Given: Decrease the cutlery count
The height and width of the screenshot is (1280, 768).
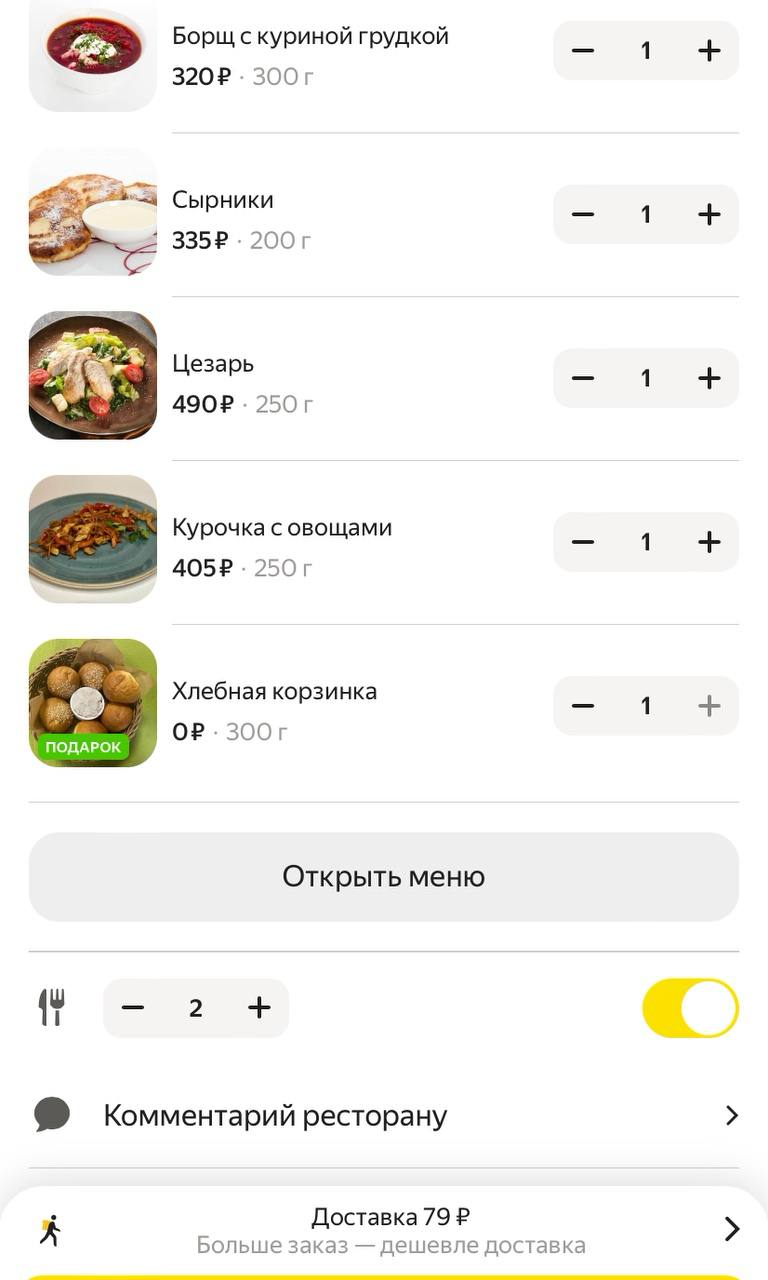Looking at the screenshot, I should pos(133,1008).
